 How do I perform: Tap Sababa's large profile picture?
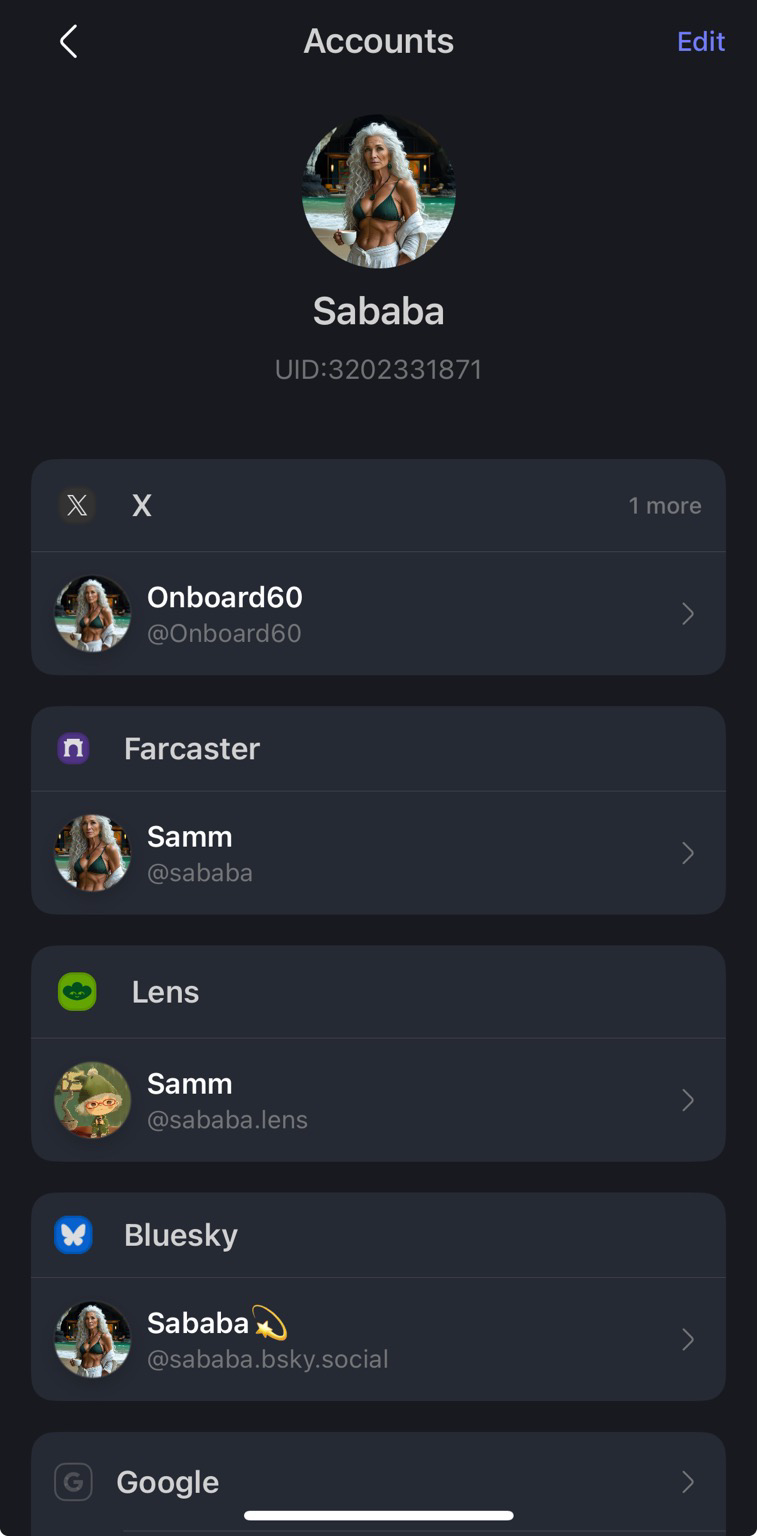click(x=378, y=191)
